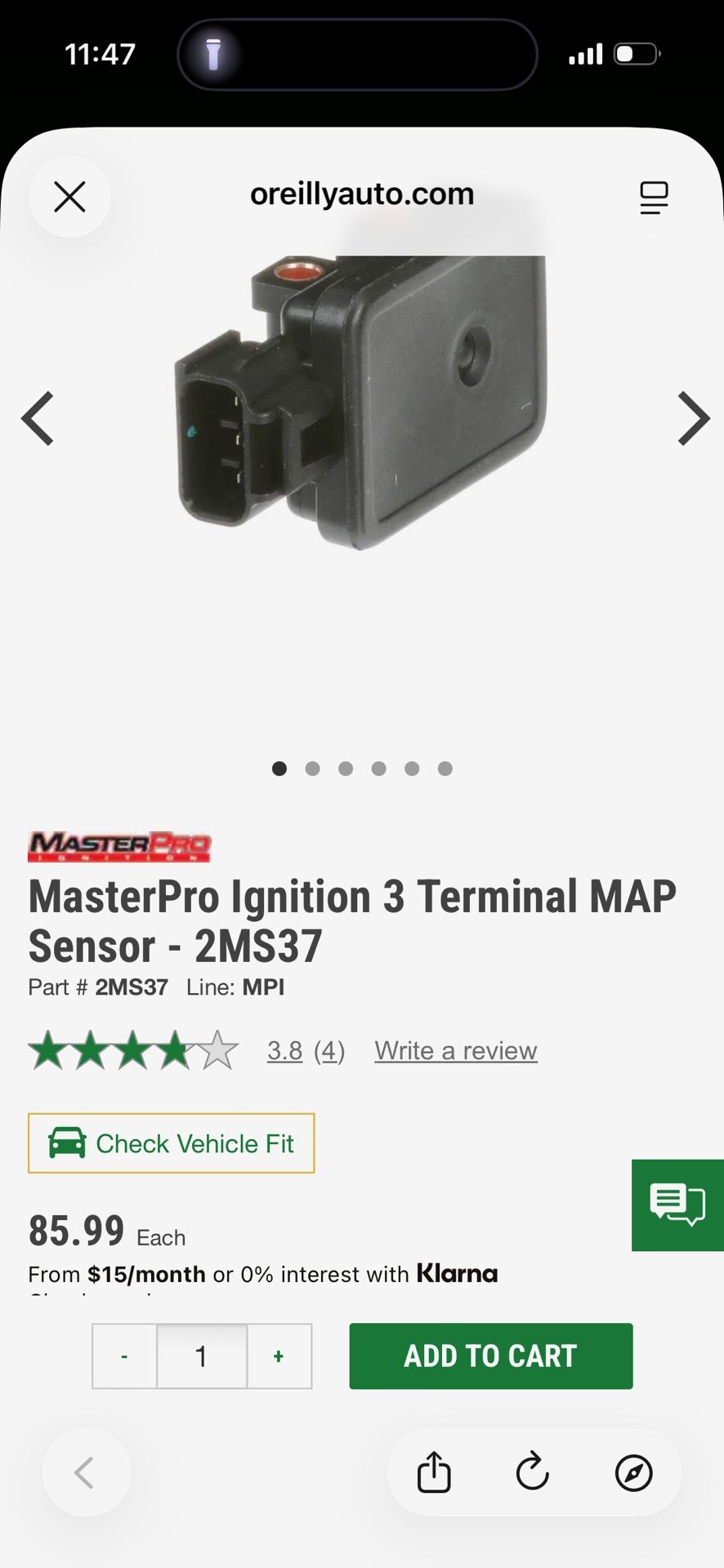The height and width of the screenshot is (1568, 724).
Task: Open reviews via the 3.8 rating link
Action: pos(284,1050)
